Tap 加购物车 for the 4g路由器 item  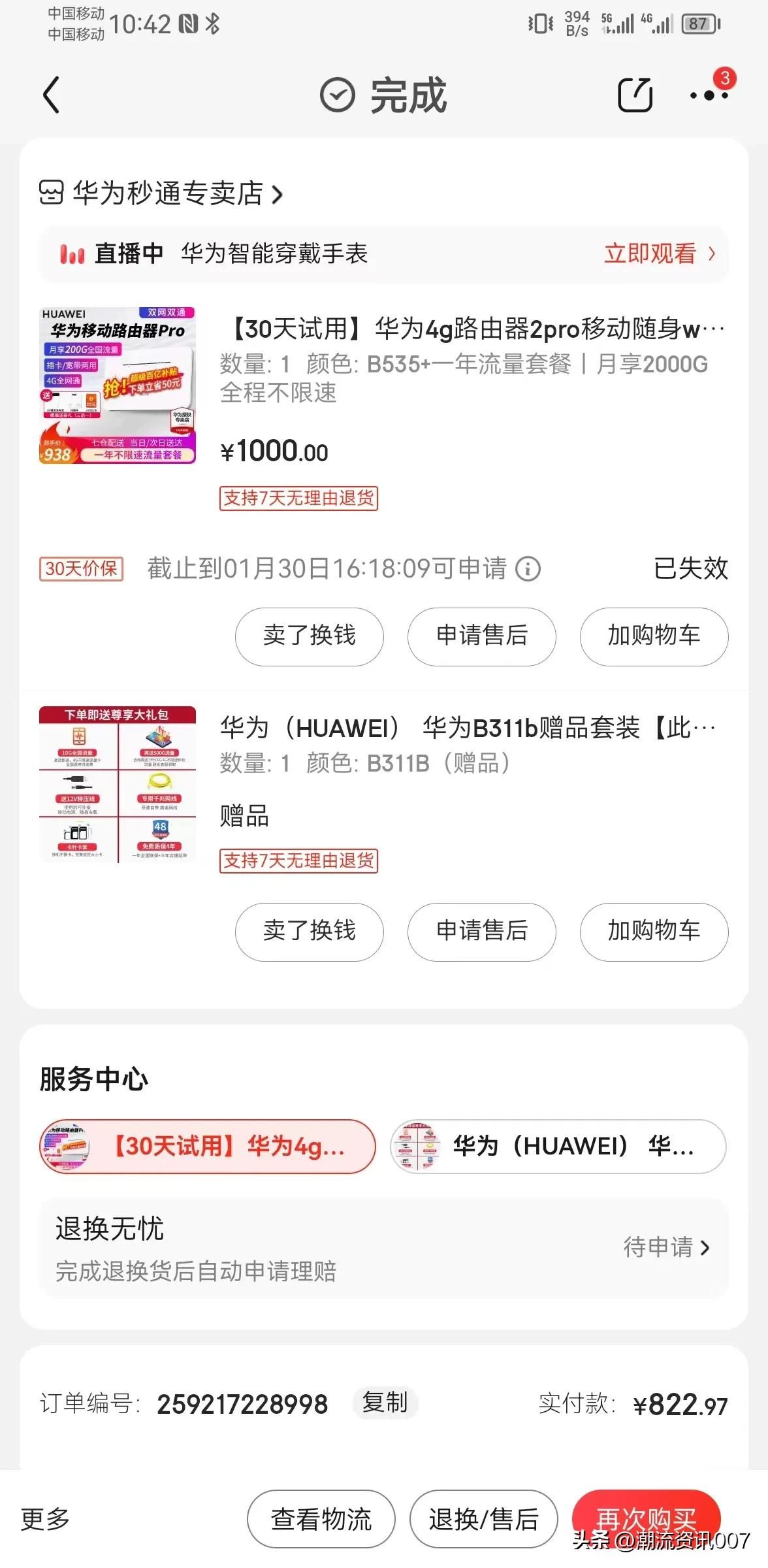654,636
